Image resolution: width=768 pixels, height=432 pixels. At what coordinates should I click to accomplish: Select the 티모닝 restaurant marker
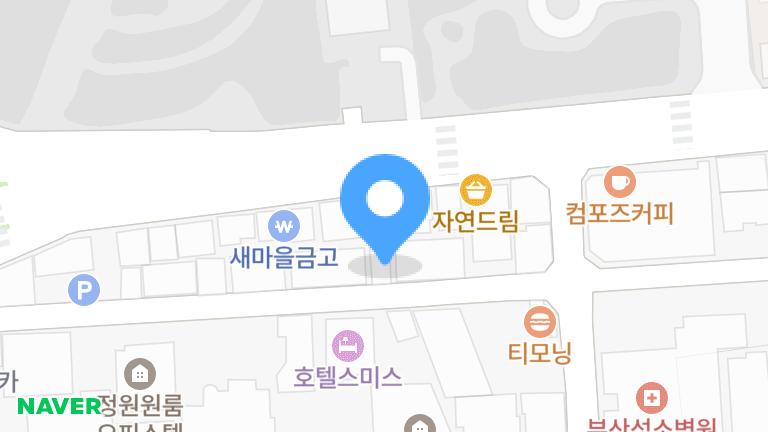540,322
